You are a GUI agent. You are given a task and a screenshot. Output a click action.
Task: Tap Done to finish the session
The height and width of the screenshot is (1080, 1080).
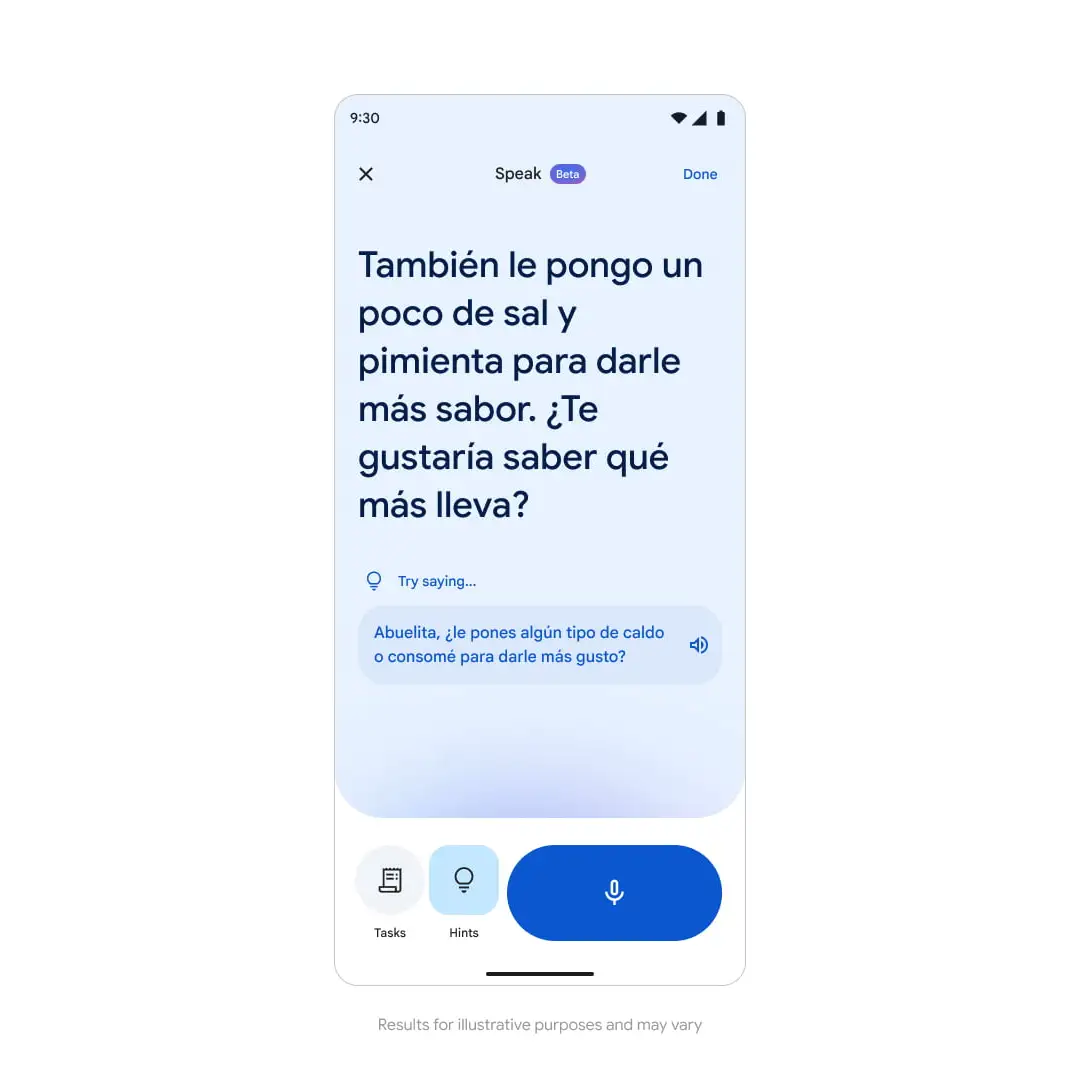click(x=700, y=174)
